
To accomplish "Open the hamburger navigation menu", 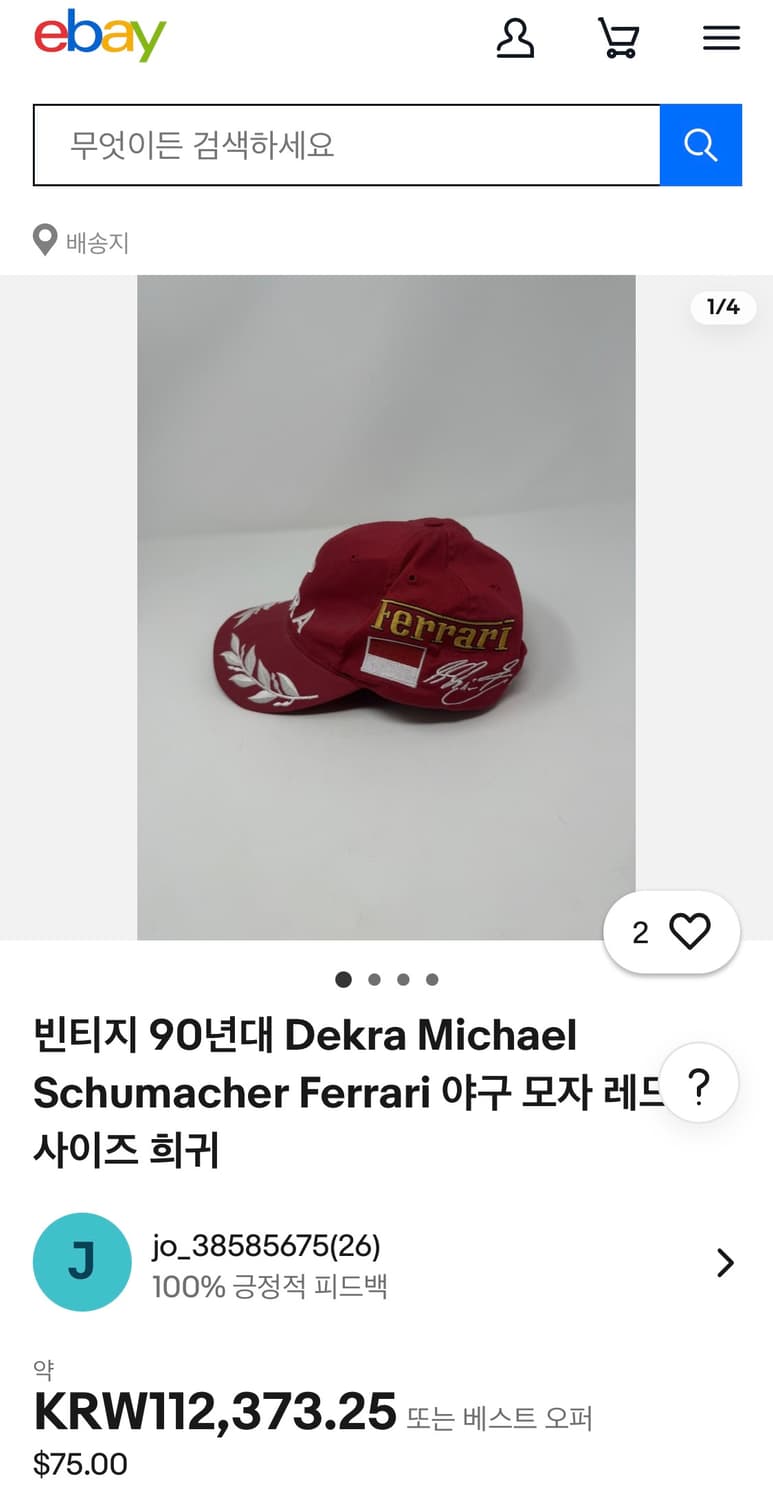I will [721, 38].
